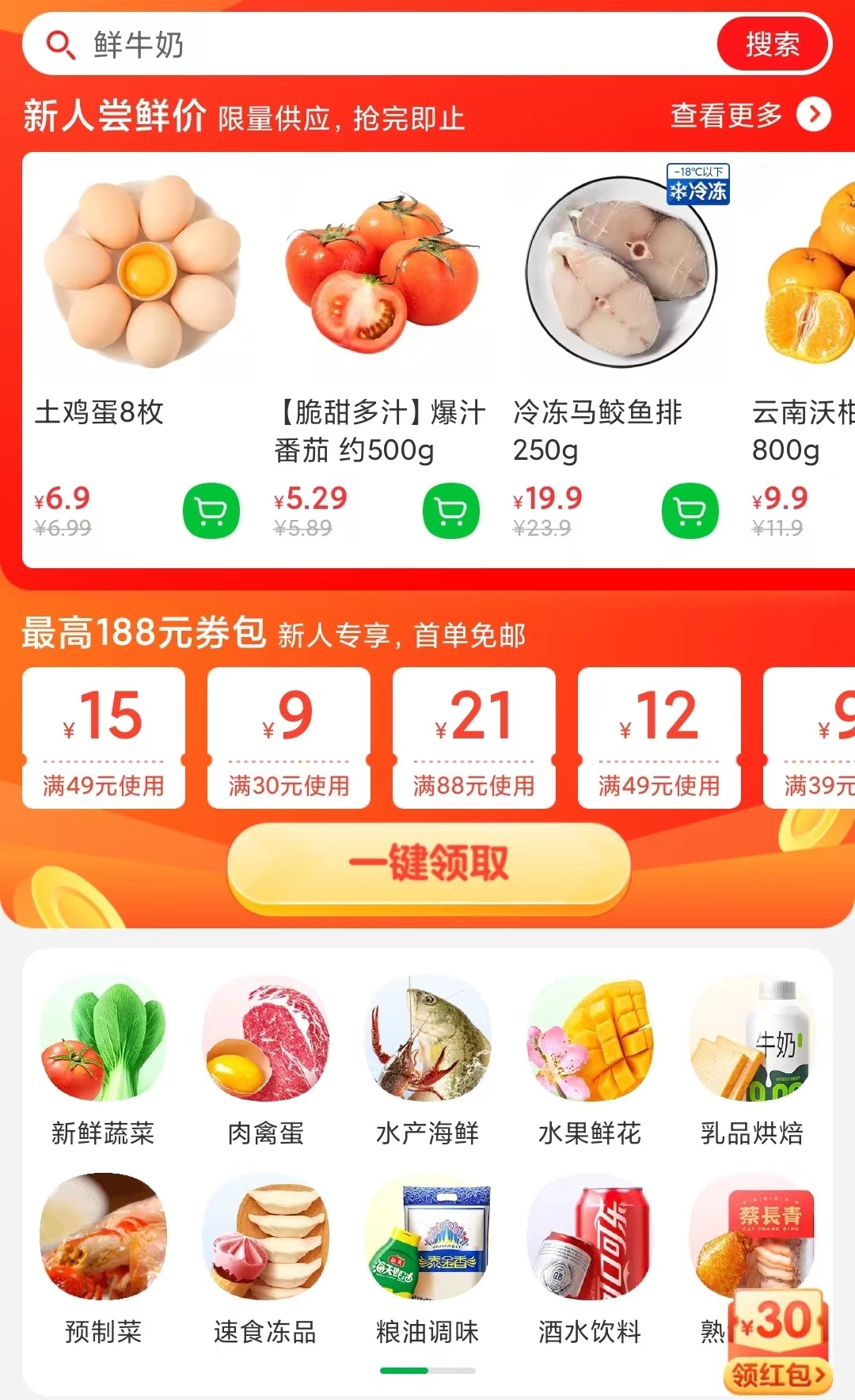View the 速食冻品 category
This screenshot has height=1400, width=855.
[x=265, y=1260]
